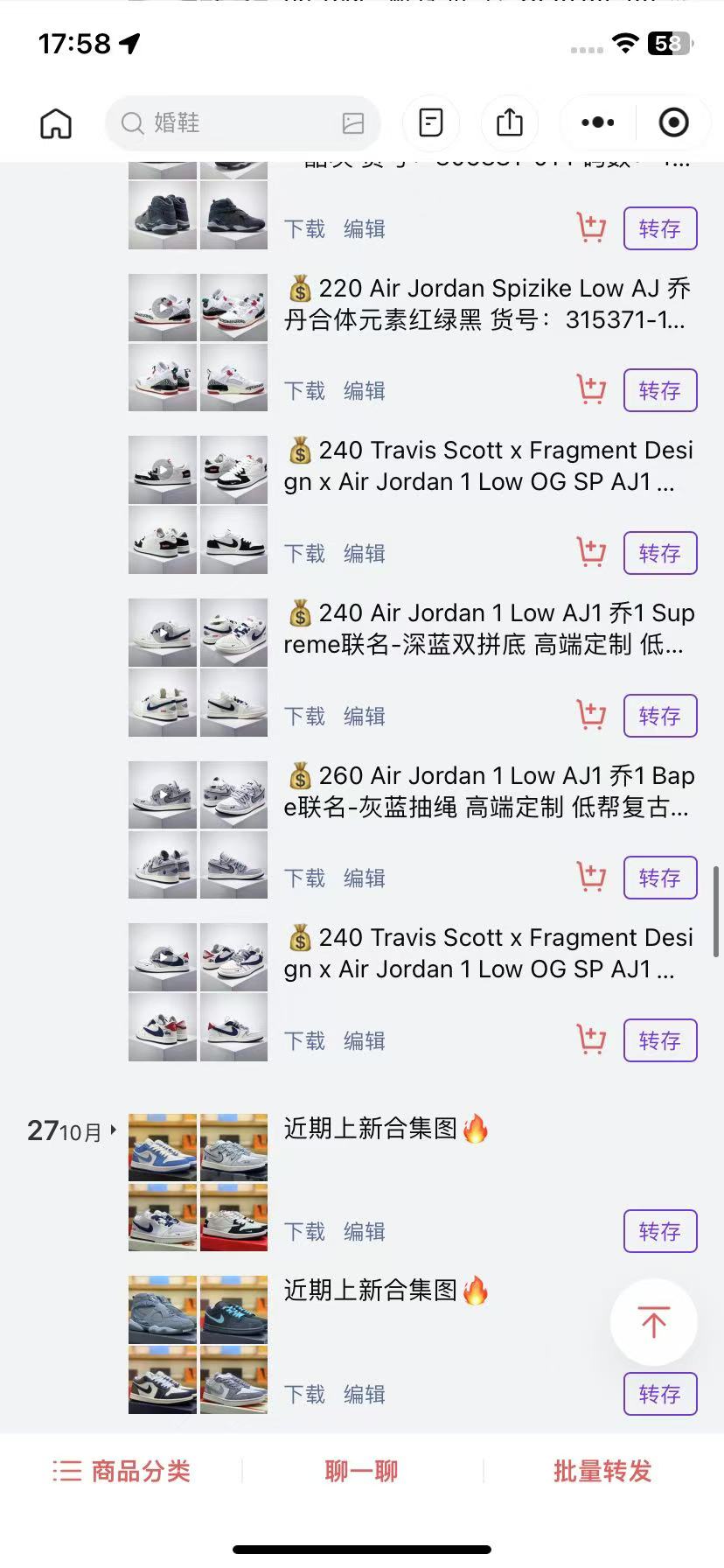Start a chat via 聊一聊
This screenshot has width=724, height=1568.
pos(361,1471)
